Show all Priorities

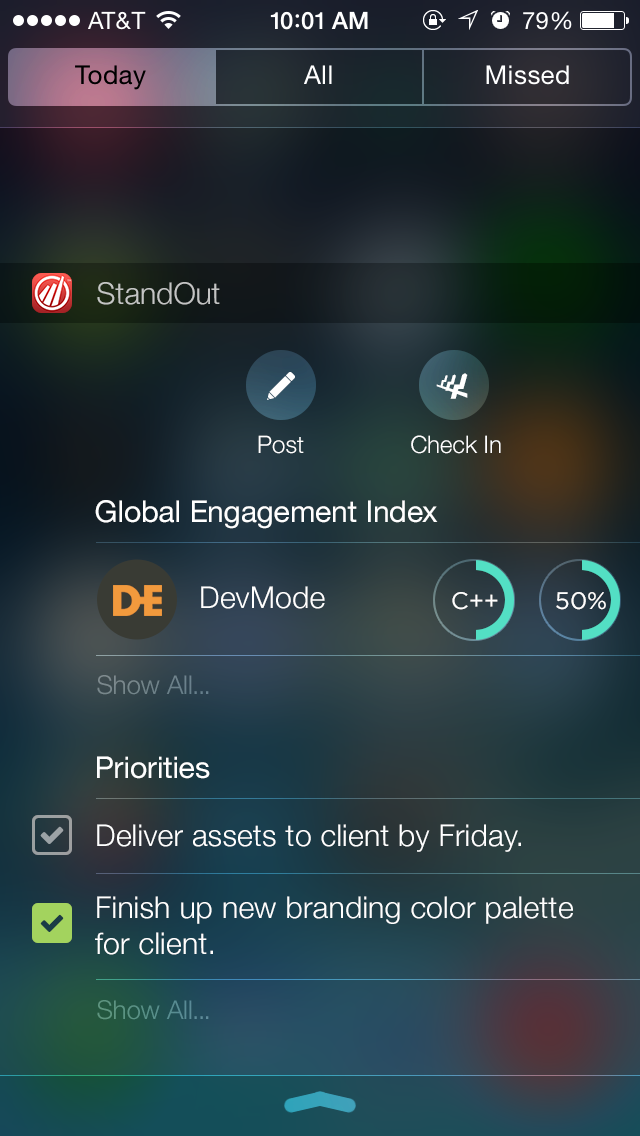(153, 1011)
